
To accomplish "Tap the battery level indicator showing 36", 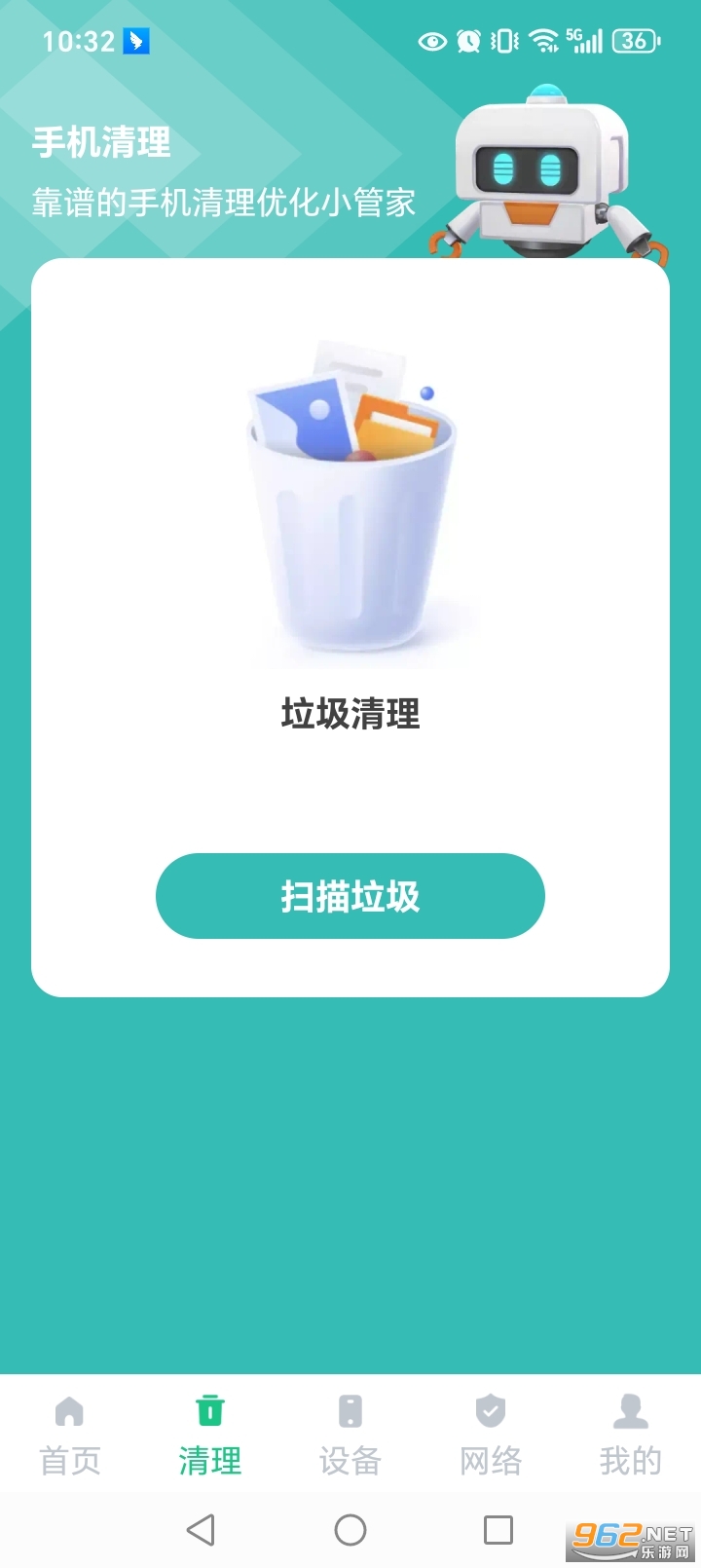I will (x=633, y=41).
